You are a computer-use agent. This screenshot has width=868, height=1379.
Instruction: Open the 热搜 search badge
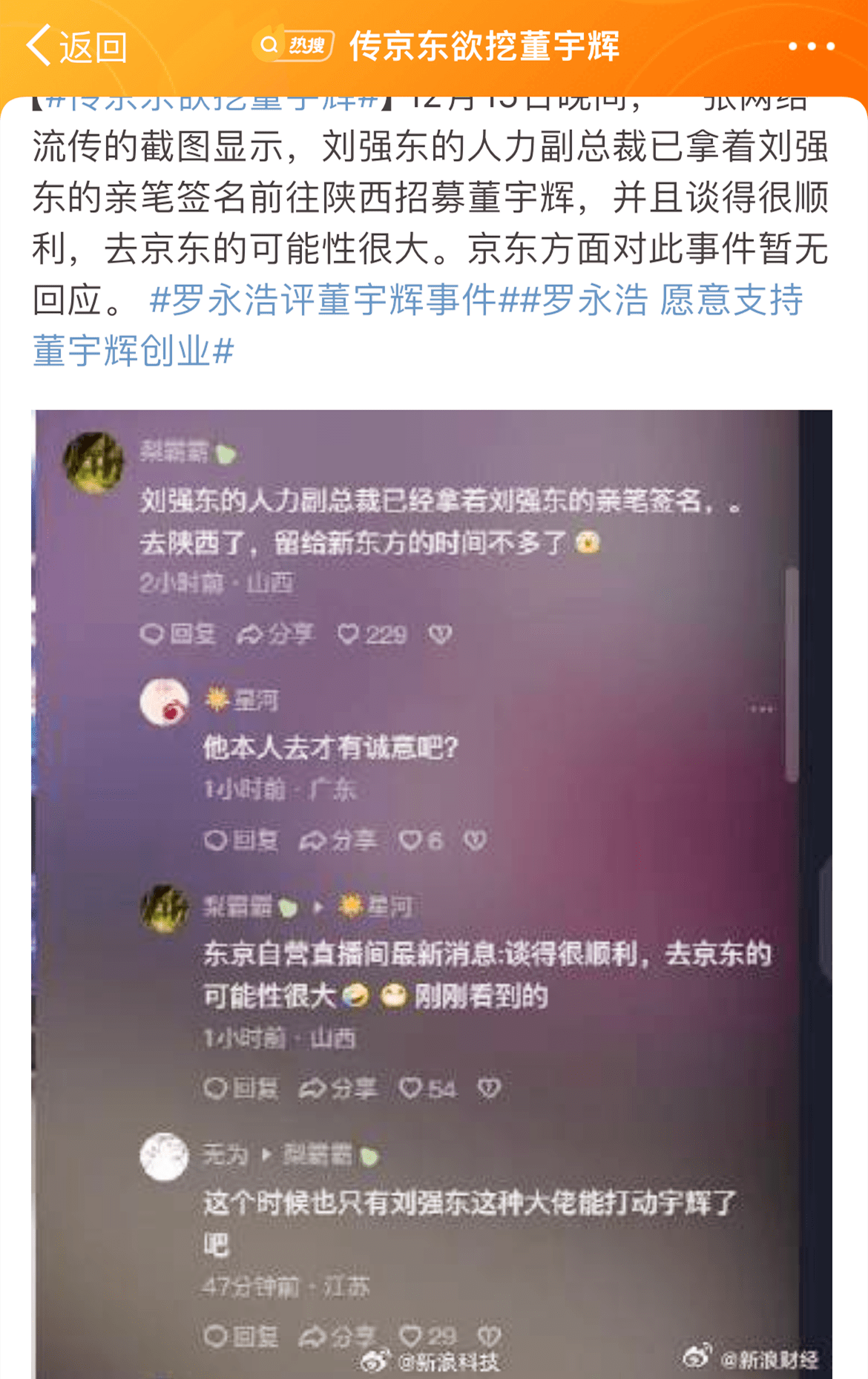[x=294, y=46]
